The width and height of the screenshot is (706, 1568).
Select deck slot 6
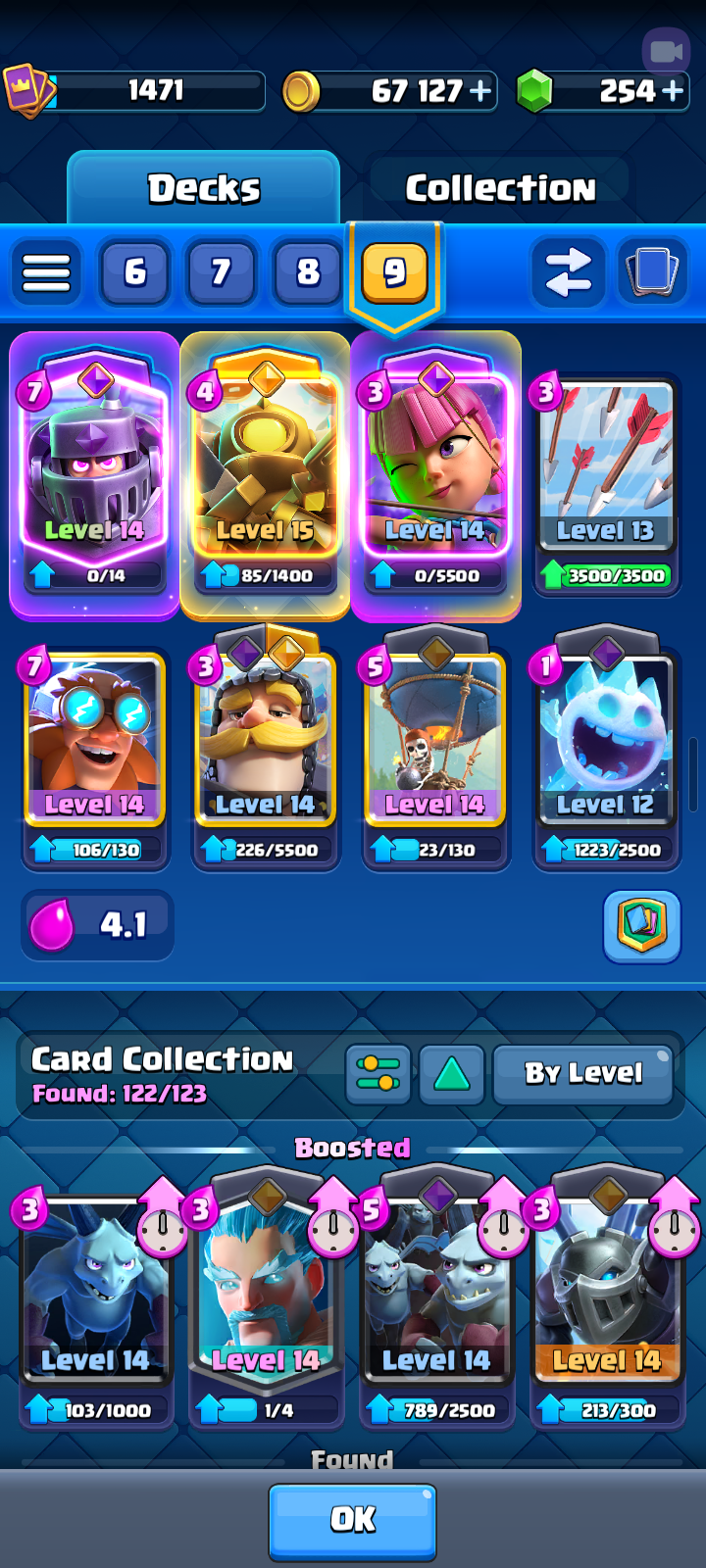click(x=135, y=271)
